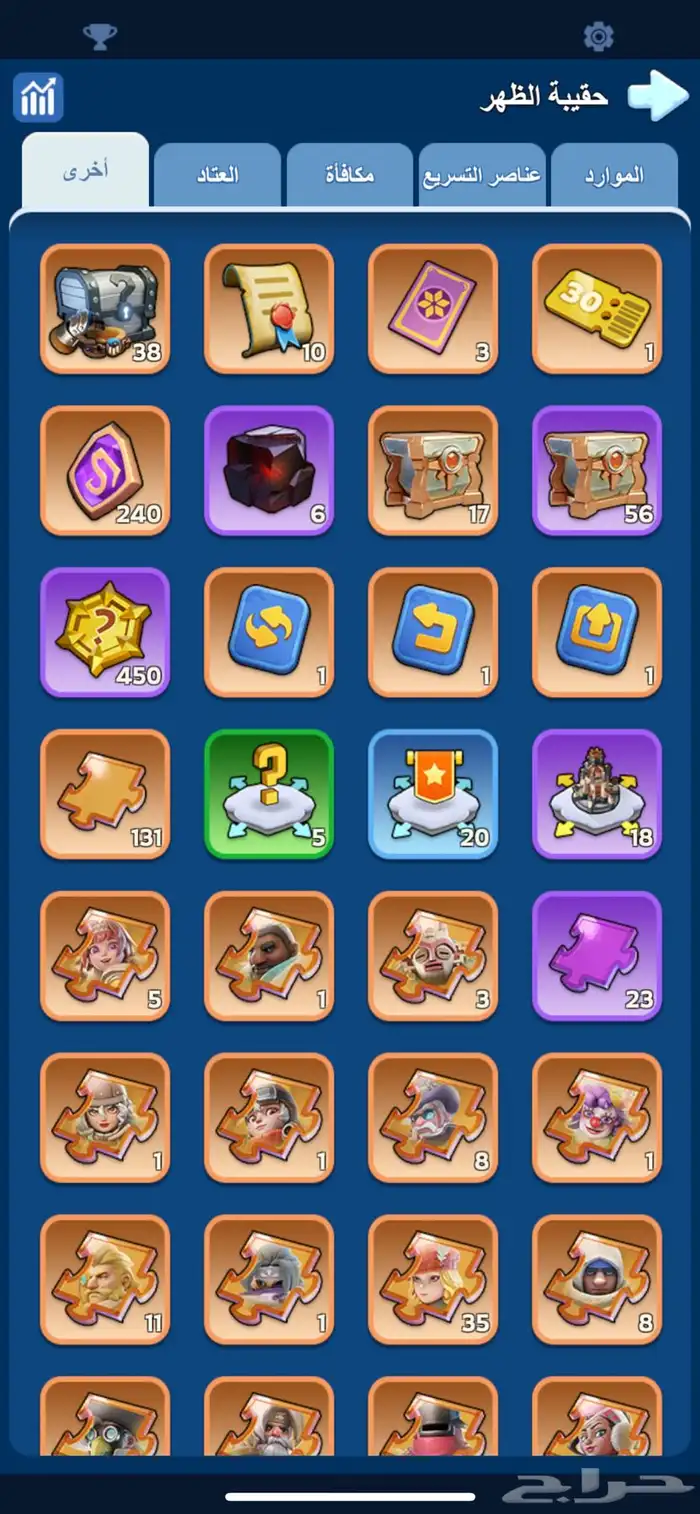Tap the back arrow next to حقيبة الظهر
The width and height of the screenshot is (700, 1514).
click(x=658, y=95)
